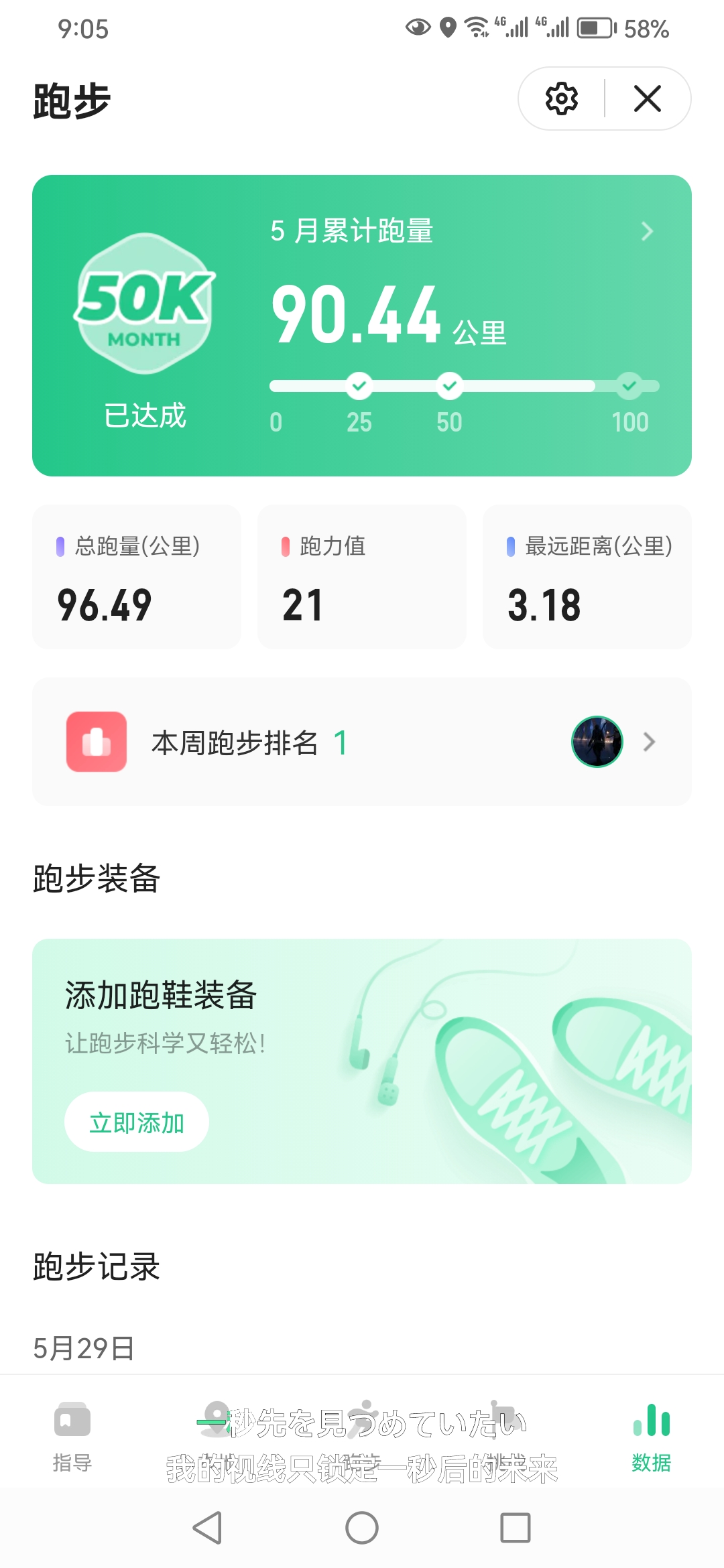Close the running mini program
The width and height of the screenshot is (724, 1568).
click(647, 99)
